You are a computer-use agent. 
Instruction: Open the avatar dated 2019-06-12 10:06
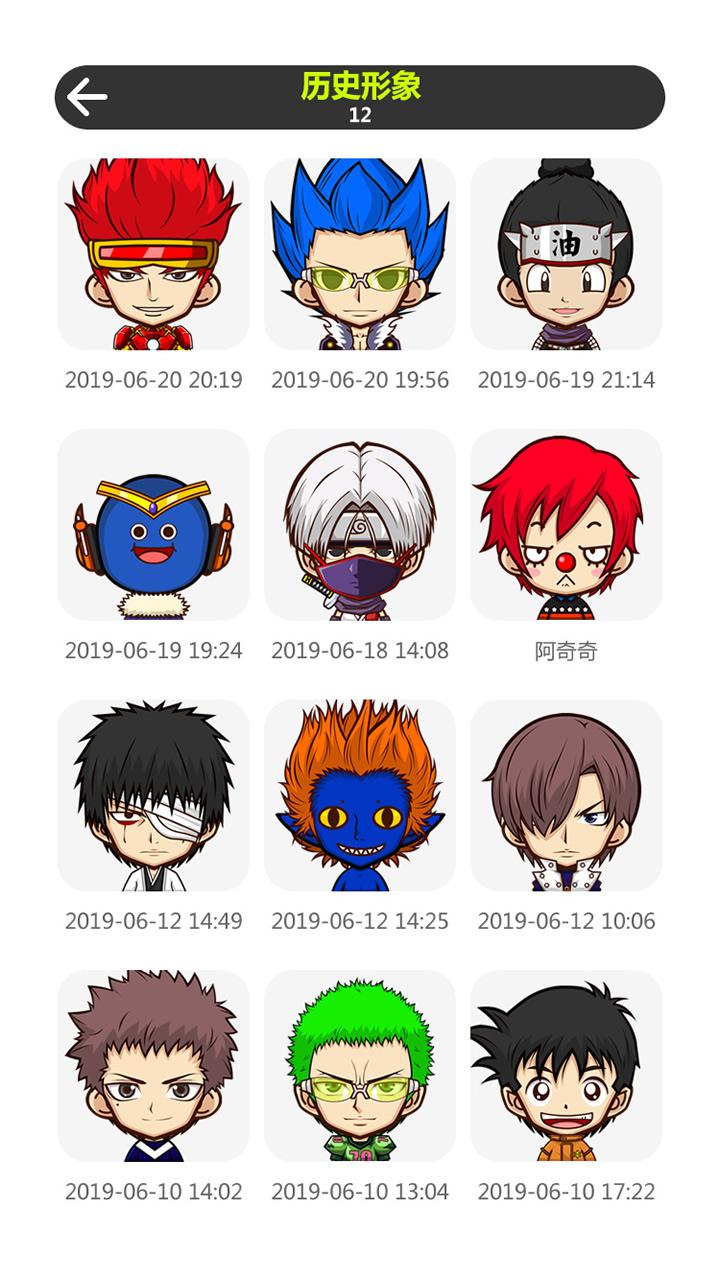[x=566, y=795]
